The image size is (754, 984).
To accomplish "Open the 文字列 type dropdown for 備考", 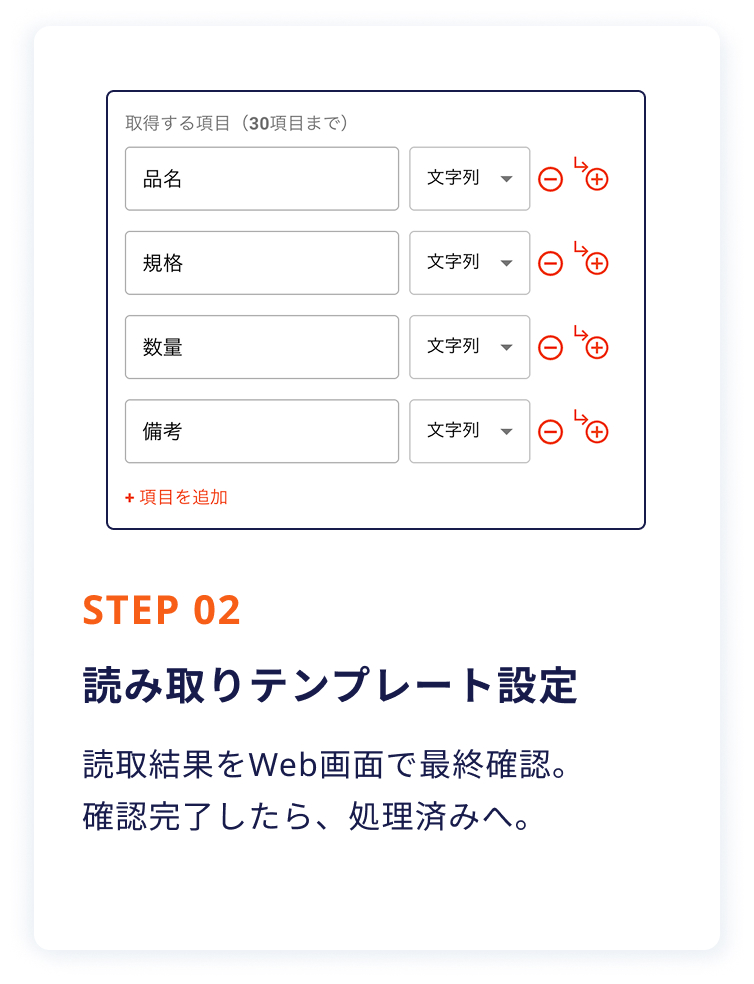I will coord(469,431).
